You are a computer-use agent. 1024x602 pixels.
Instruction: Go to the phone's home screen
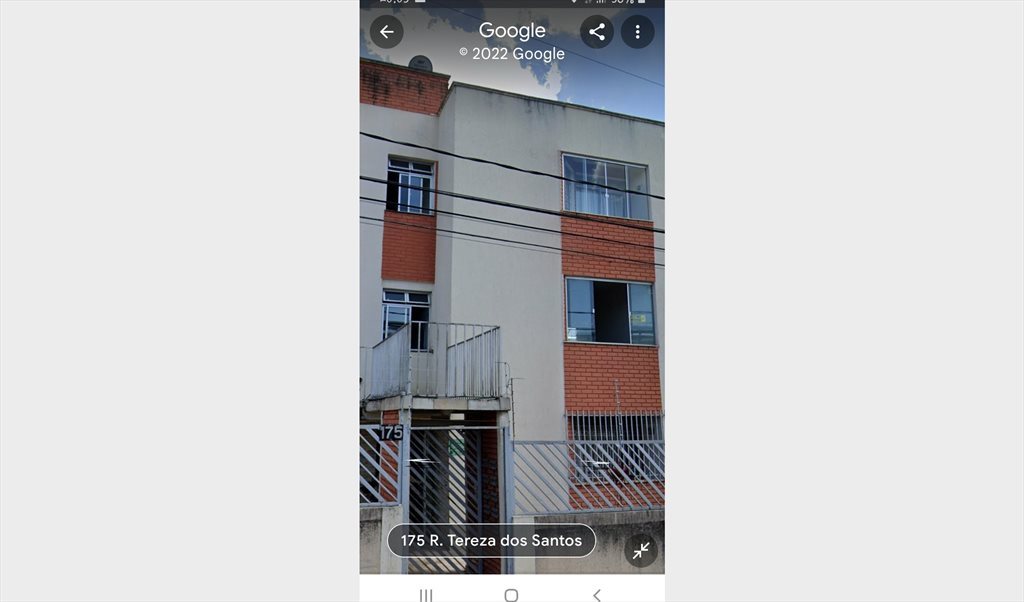click(x=511, y=595)
